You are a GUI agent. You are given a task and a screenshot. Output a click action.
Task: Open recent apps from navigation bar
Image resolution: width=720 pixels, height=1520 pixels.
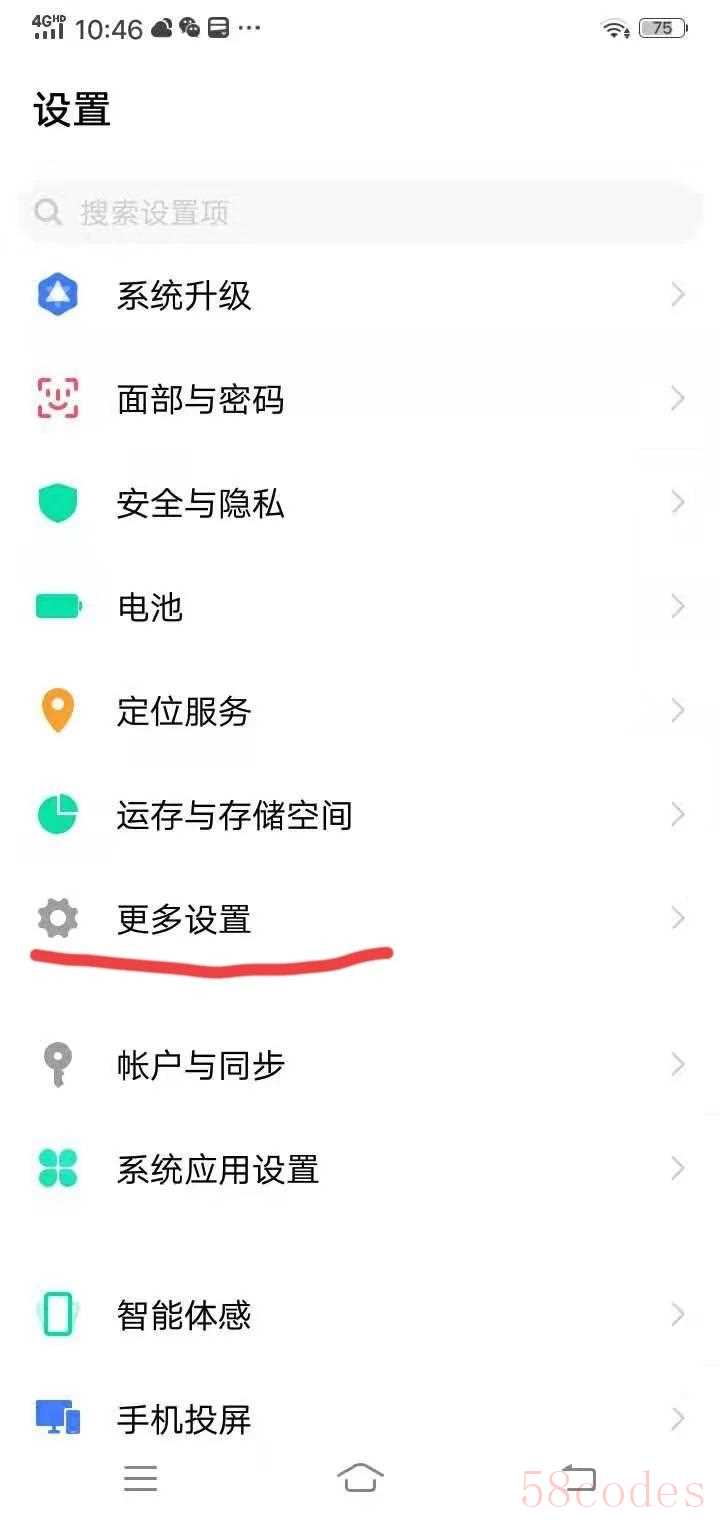click(140, 1478)
